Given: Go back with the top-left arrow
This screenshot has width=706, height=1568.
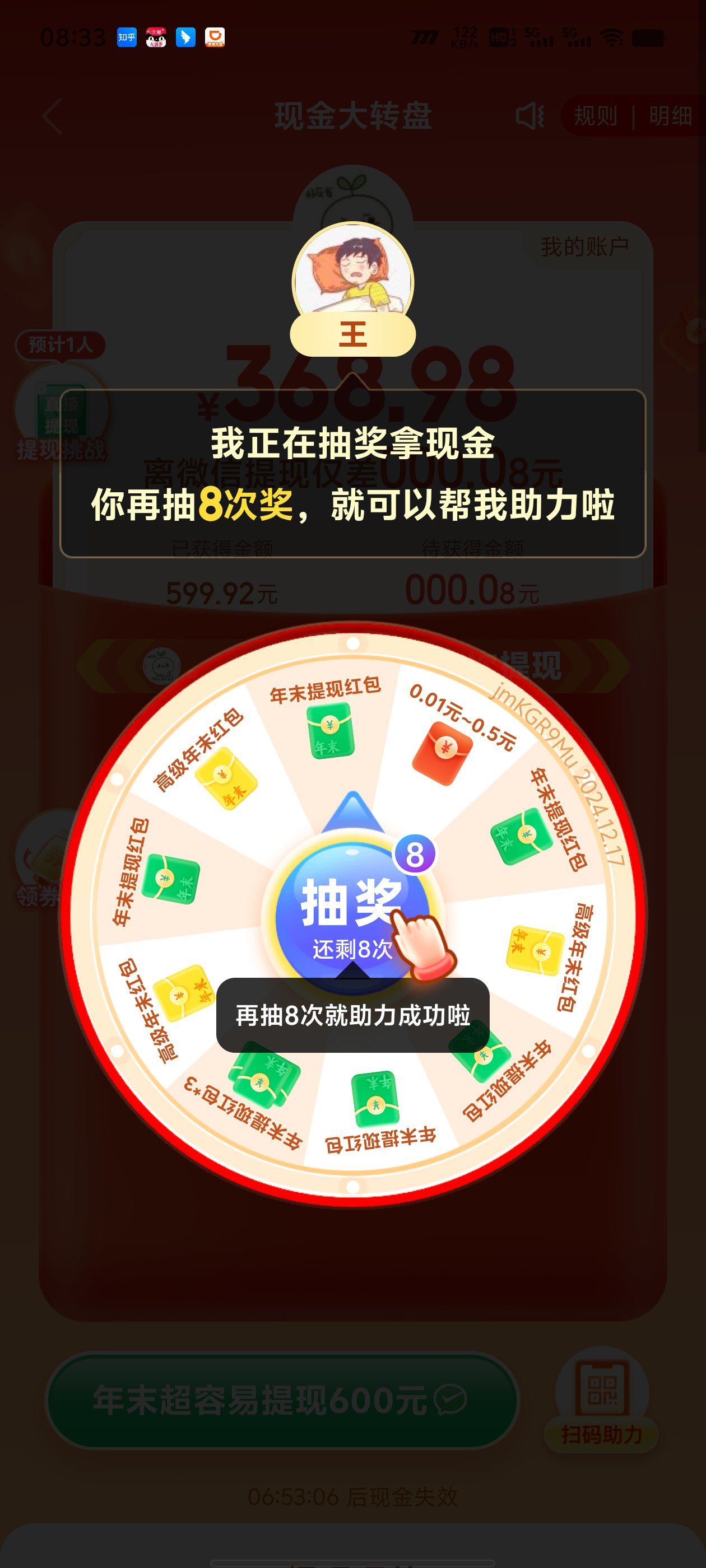Looking at the screenshot, I should coord(52,116).
